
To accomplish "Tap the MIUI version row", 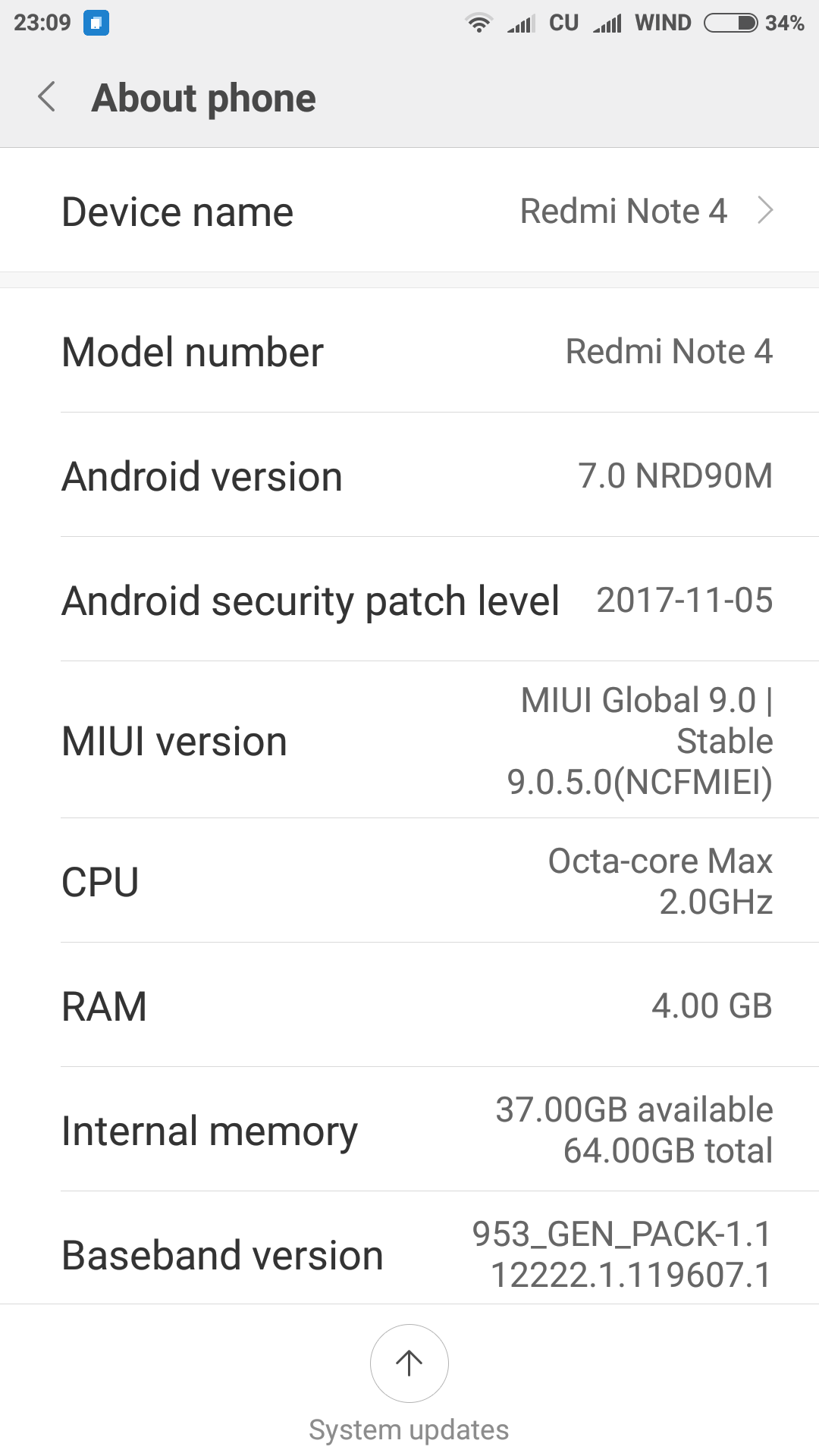I will tap(409, 741).
